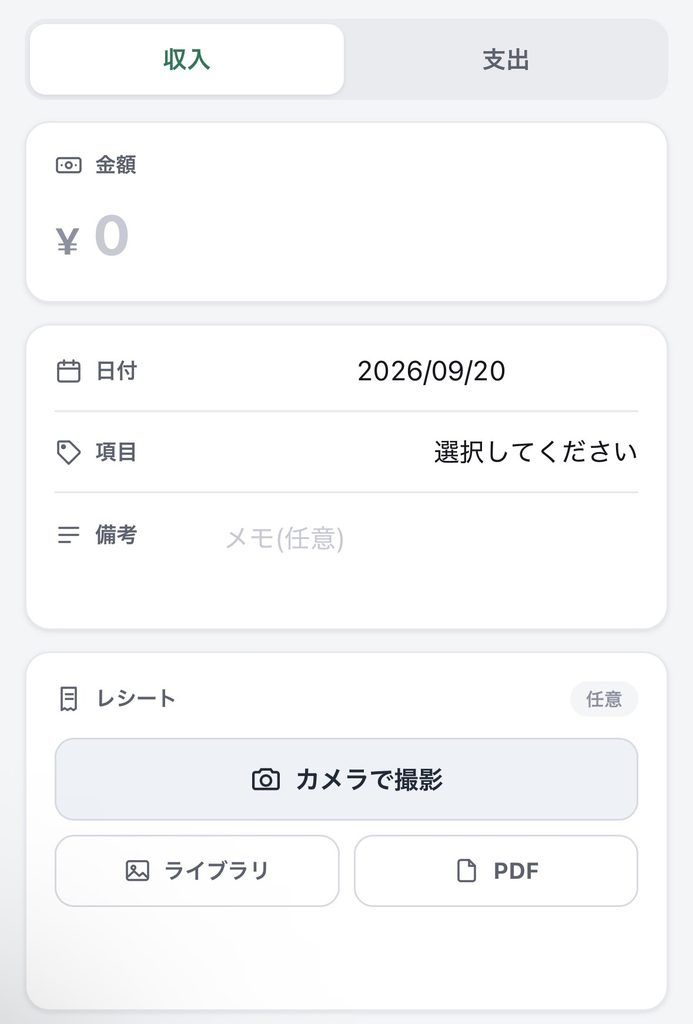Switch to the 支出 tab
This screenshot has height=1024, width=693.
(506, 59)
